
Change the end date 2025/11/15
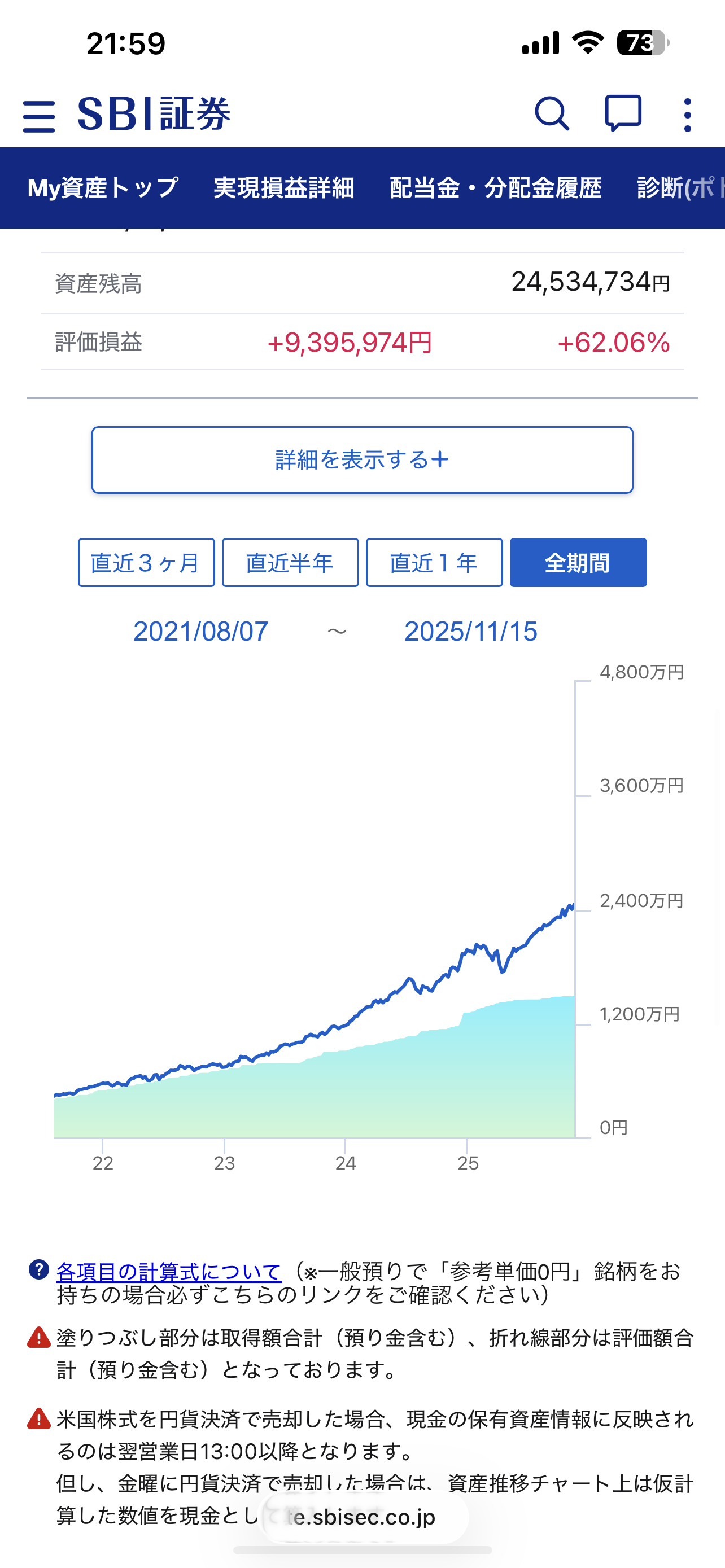[470, 632]
